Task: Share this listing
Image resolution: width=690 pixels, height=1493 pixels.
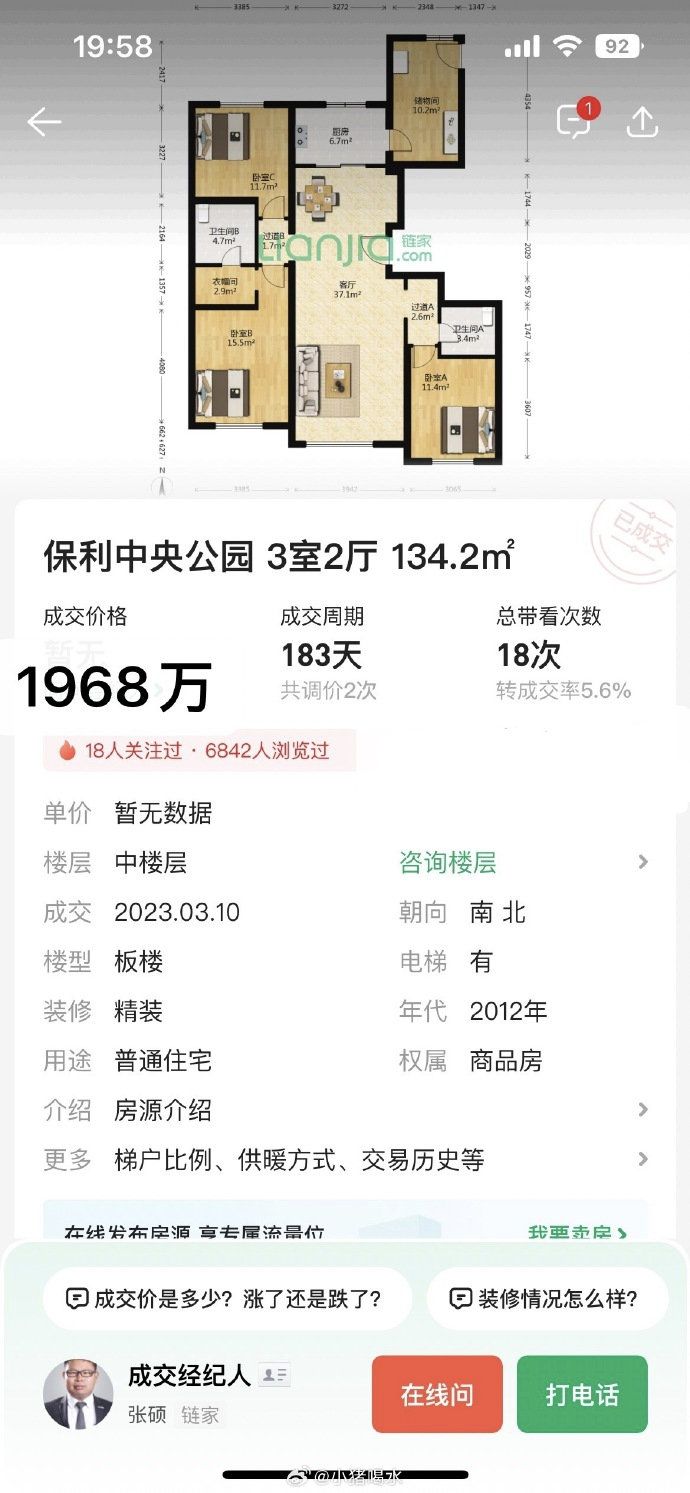Action: pyautogui.click(x=641, y=122)
